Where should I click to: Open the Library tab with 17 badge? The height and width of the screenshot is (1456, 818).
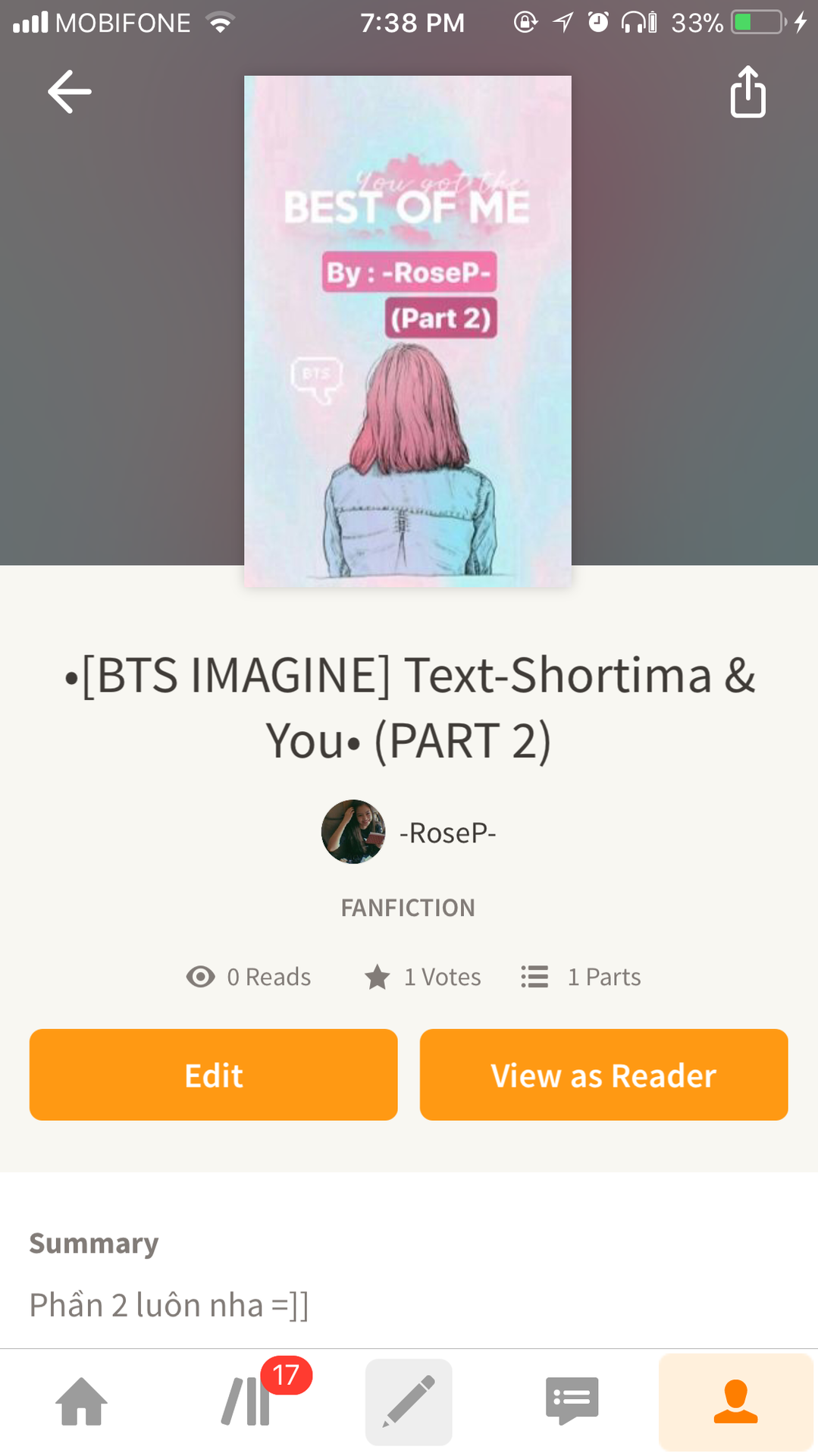click(246, 1401)
